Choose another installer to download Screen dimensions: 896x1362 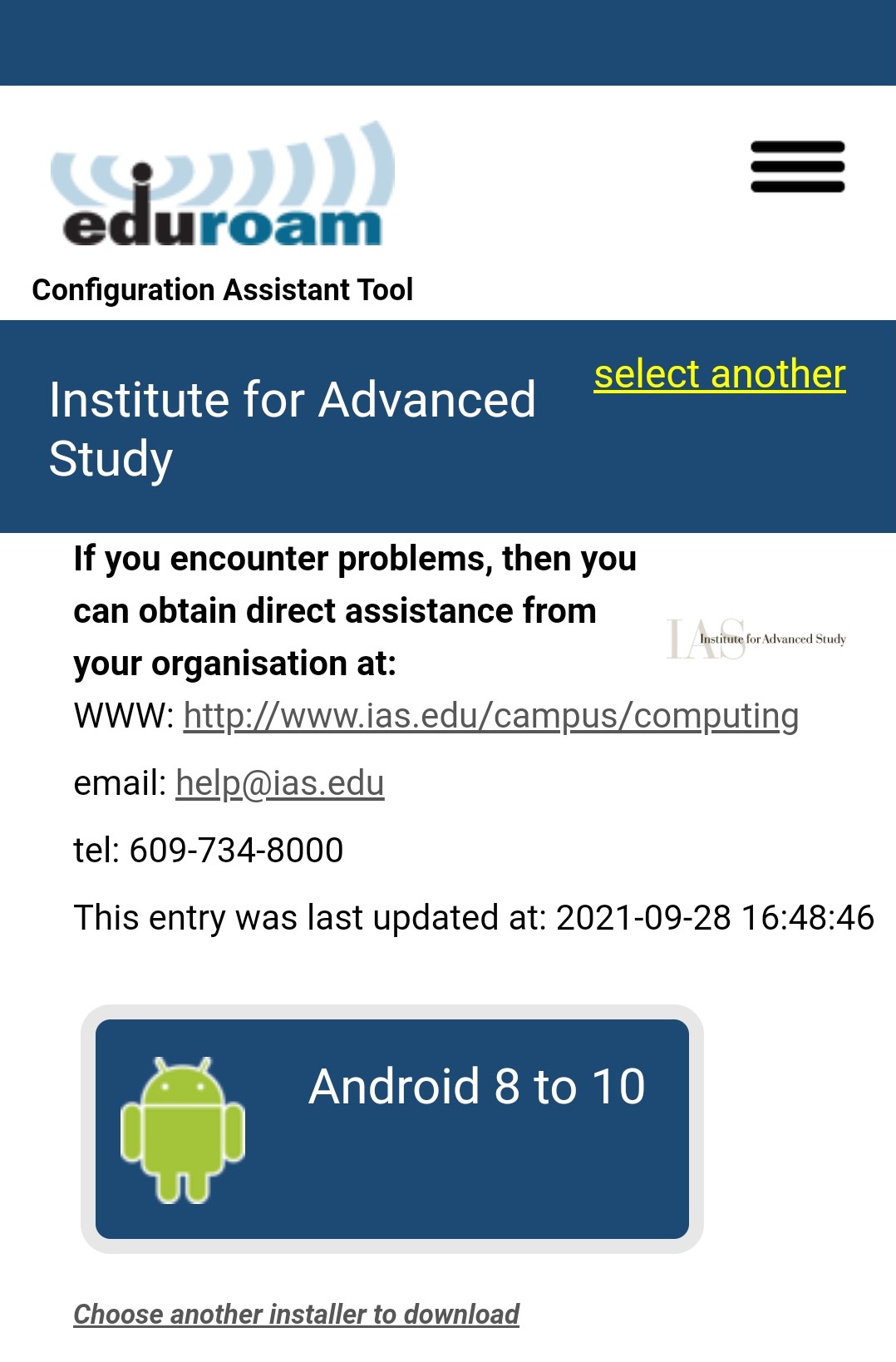tap(297, 1315)
